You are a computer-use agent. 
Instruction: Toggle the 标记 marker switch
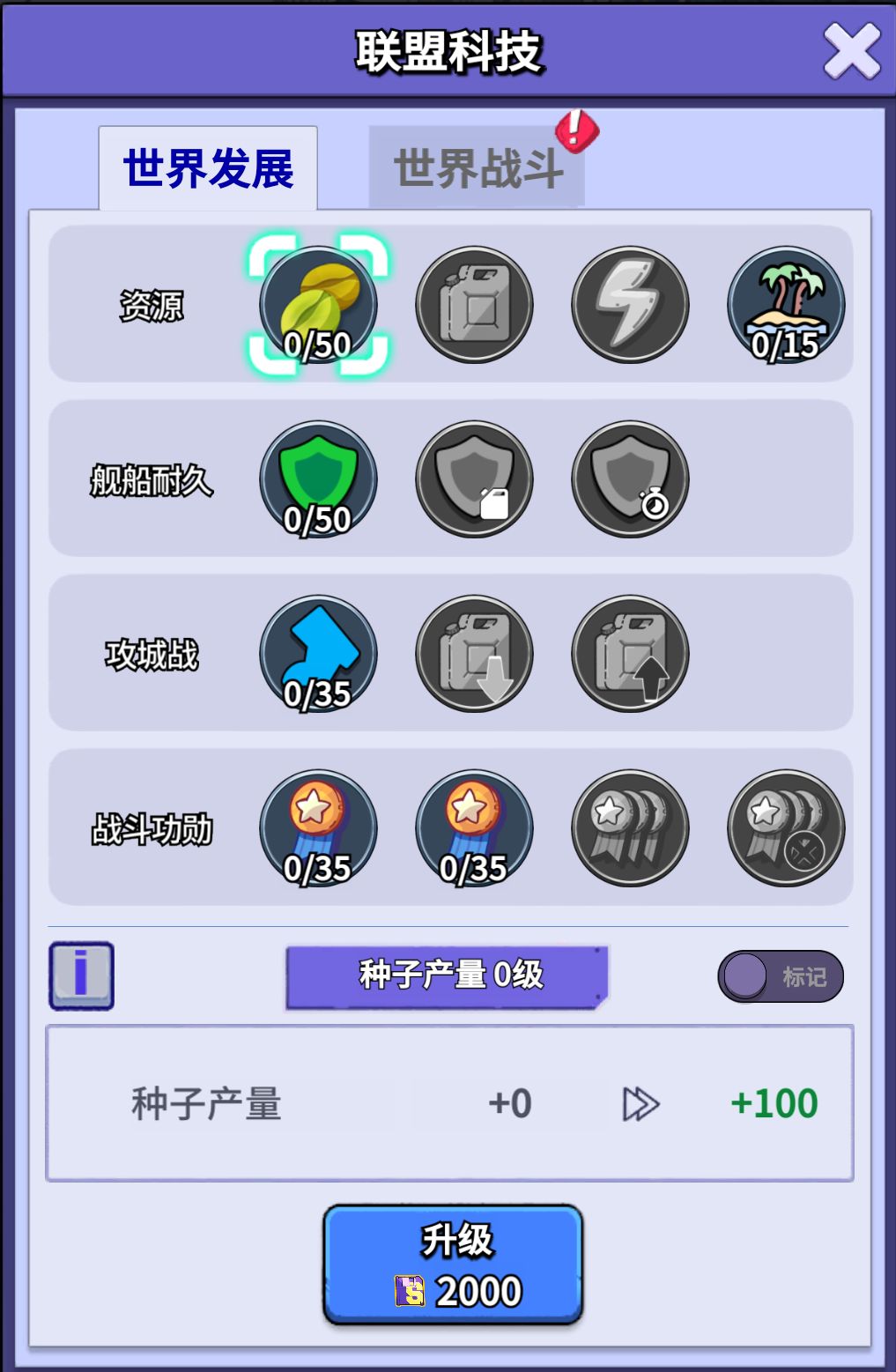tap(779, 976)
